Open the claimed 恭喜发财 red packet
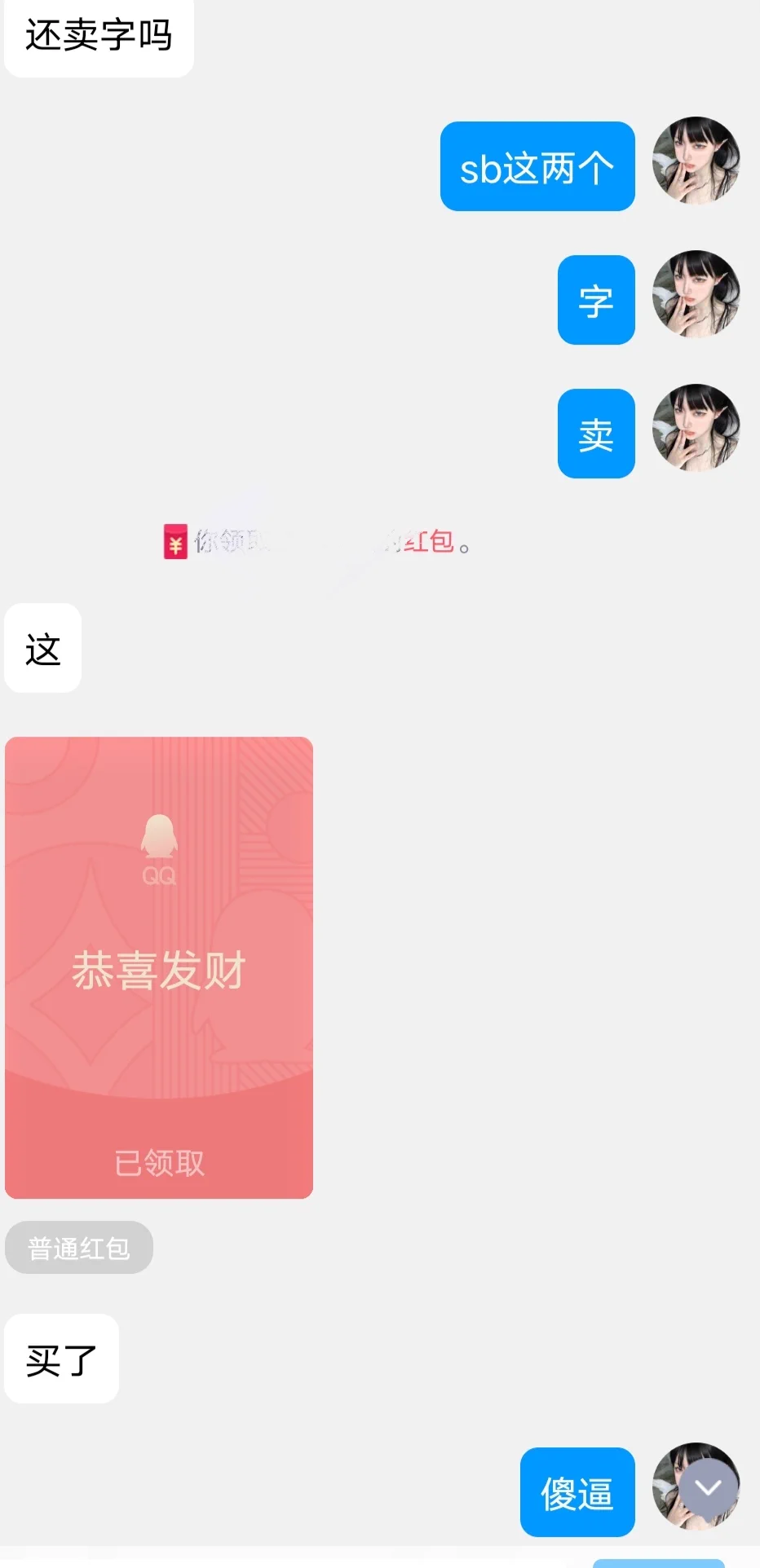The image size is (760, 1568). click(159, 967)
